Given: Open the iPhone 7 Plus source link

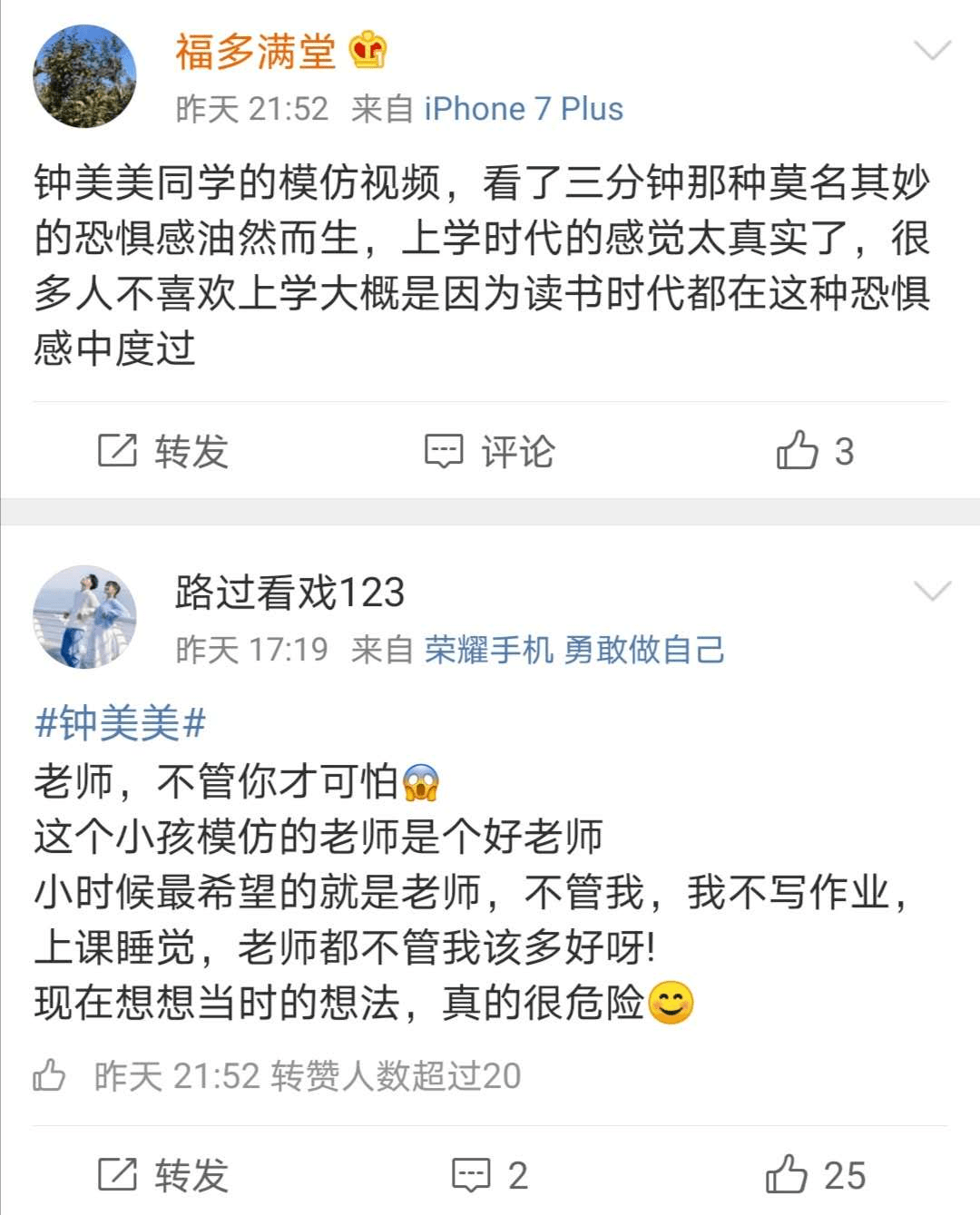Looking at the screenshot, I should (524, 109).
